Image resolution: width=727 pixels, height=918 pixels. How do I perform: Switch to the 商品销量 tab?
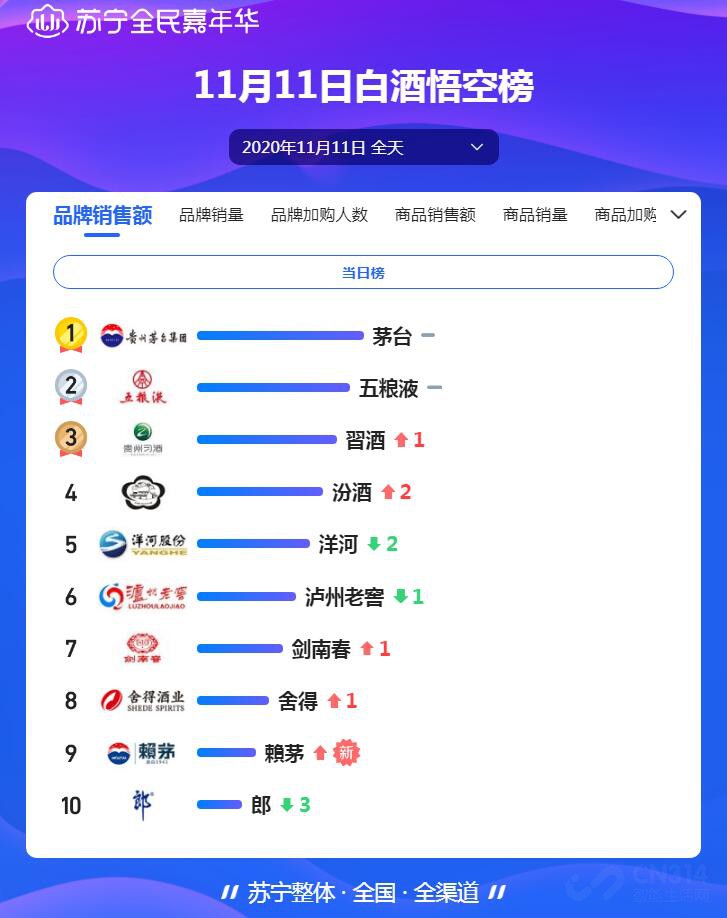point(535,215)
